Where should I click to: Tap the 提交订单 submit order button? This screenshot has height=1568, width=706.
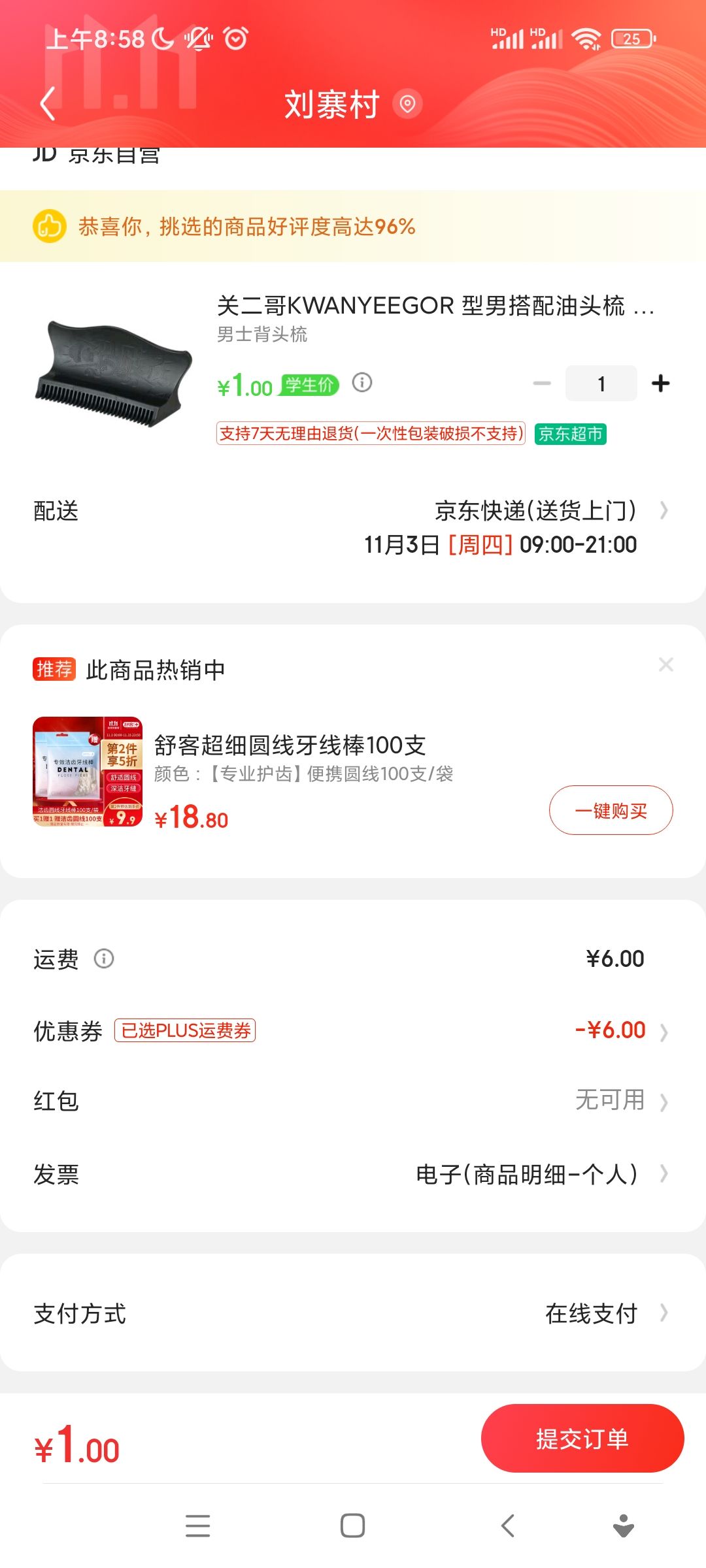click(581, 1437)
